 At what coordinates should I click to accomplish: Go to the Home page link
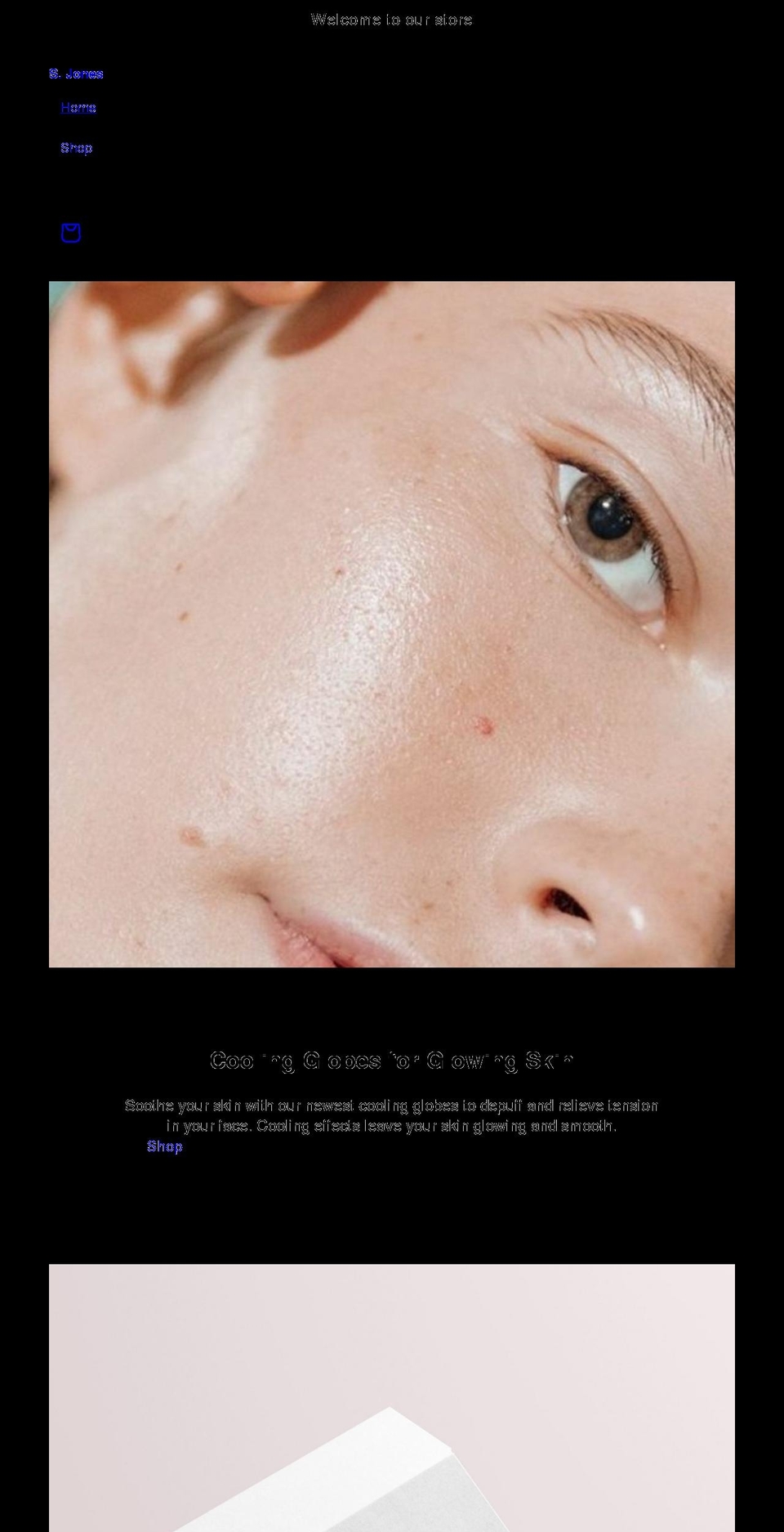pos(78,108)
